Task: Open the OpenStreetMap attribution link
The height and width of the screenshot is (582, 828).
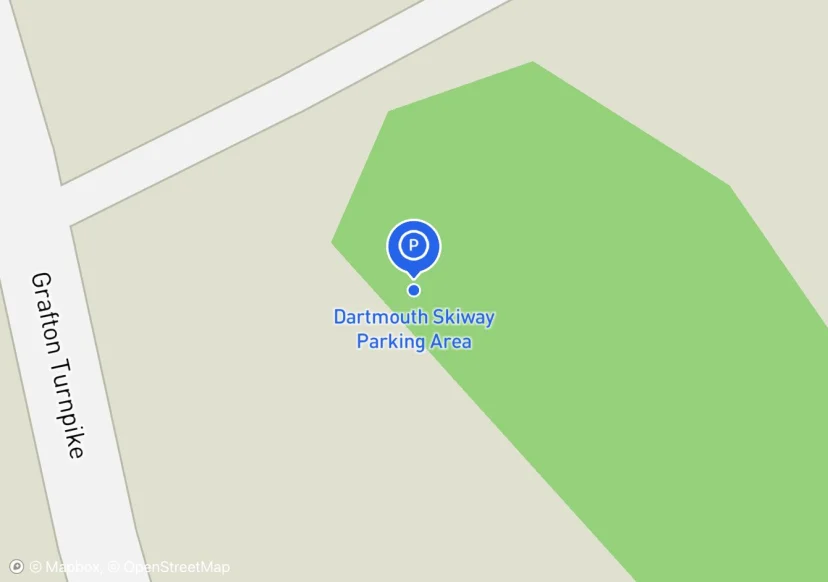Action: pos(168,567)
